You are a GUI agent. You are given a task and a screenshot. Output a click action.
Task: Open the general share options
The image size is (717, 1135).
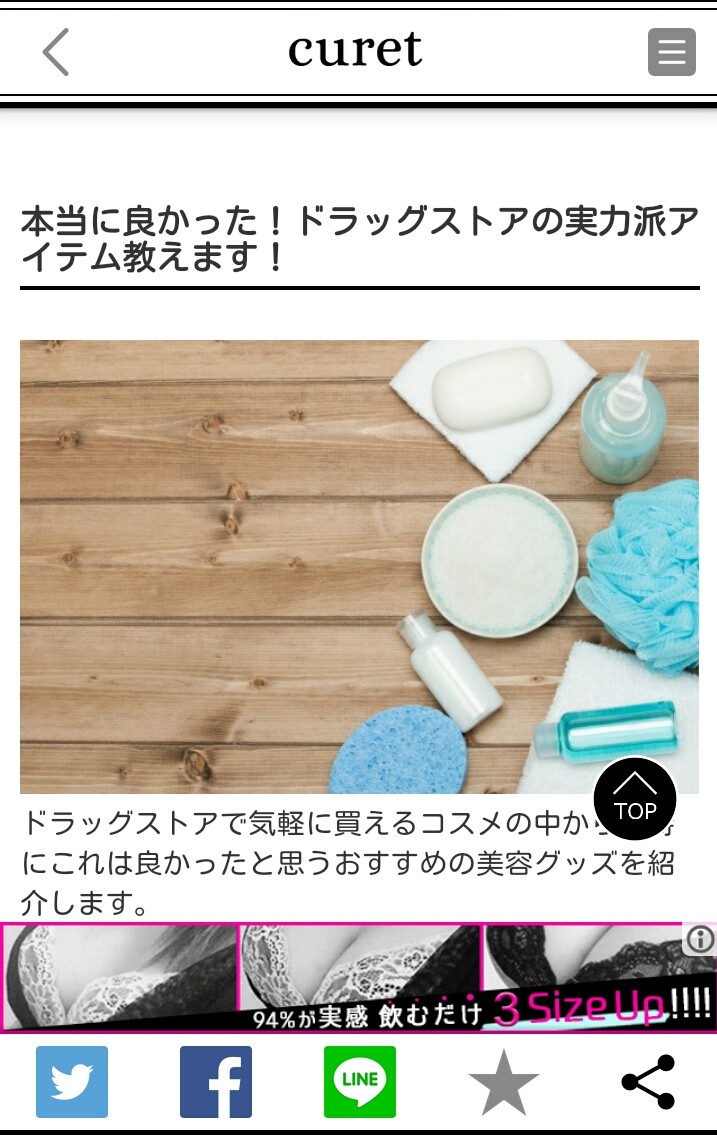[648, 1082]
